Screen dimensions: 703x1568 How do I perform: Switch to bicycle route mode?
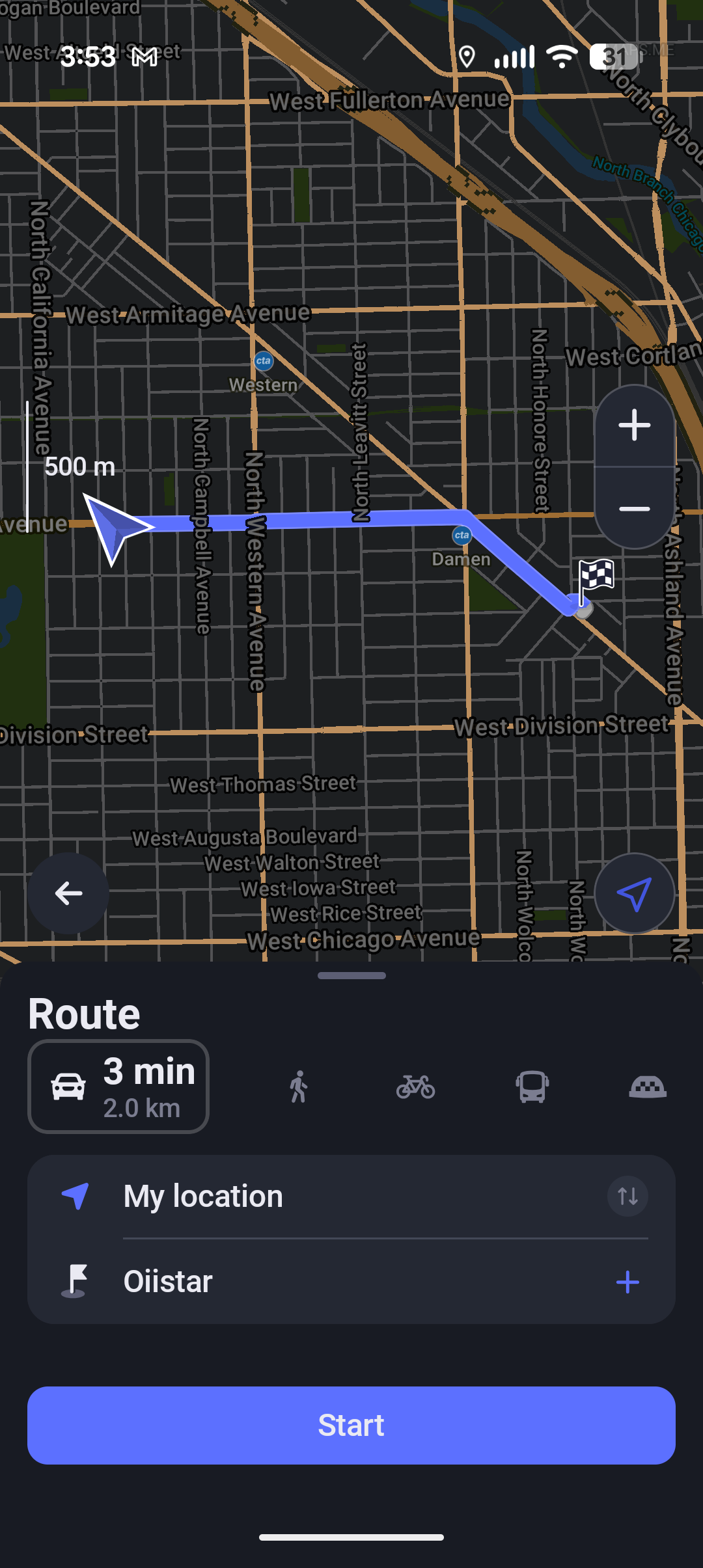coord(415,1087)
